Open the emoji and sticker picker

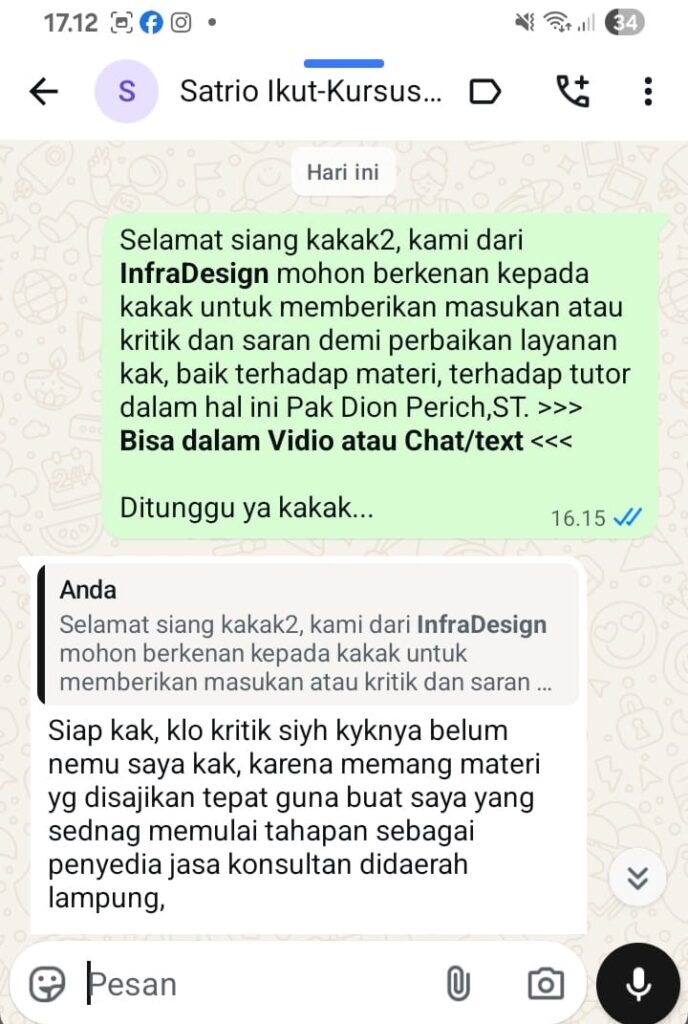(47, 984)
